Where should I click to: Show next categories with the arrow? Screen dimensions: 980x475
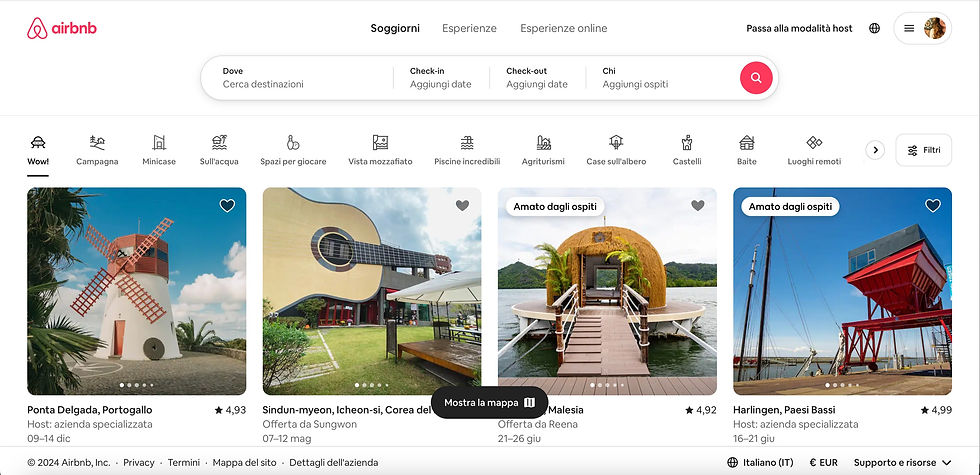(x=875, y=150)
